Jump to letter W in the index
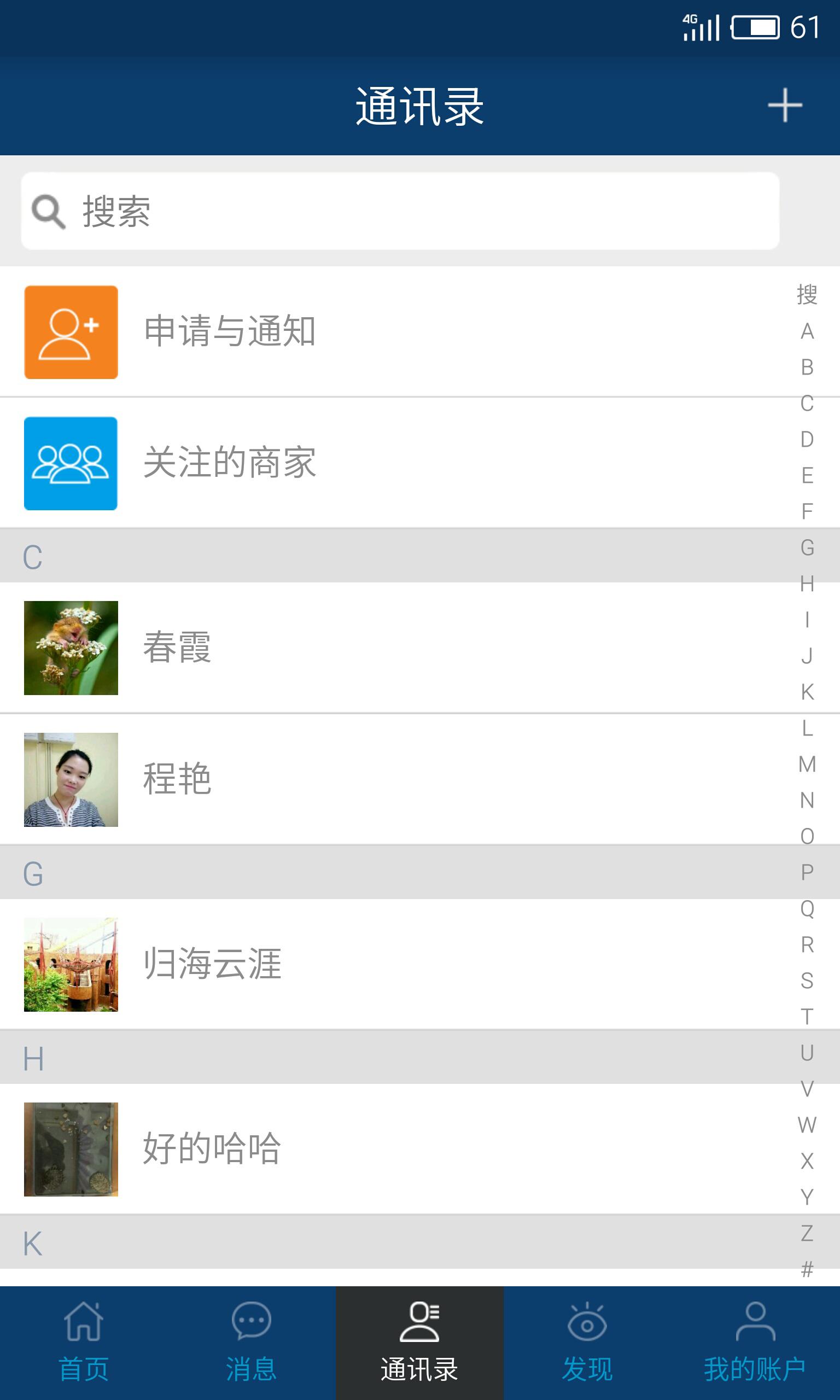840x1400 pixels. [x=807, y=1125]
